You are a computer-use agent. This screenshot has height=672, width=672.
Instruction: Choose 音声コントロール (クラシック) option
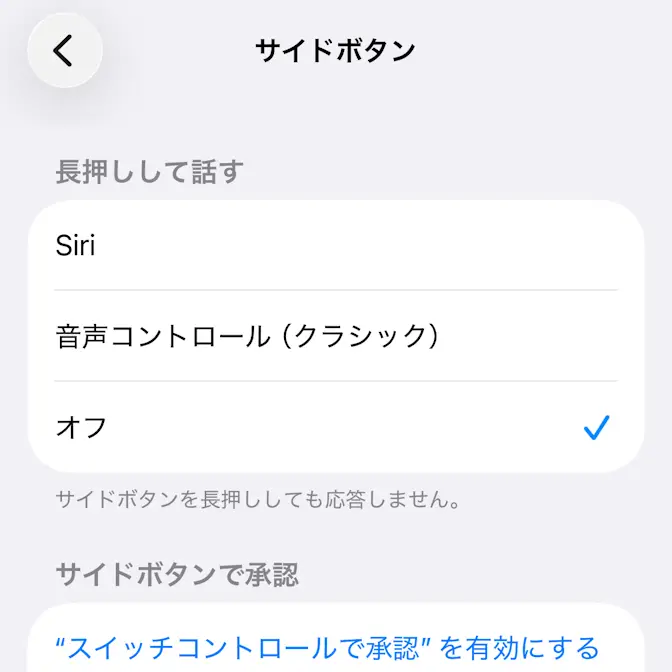pos(336,336)
